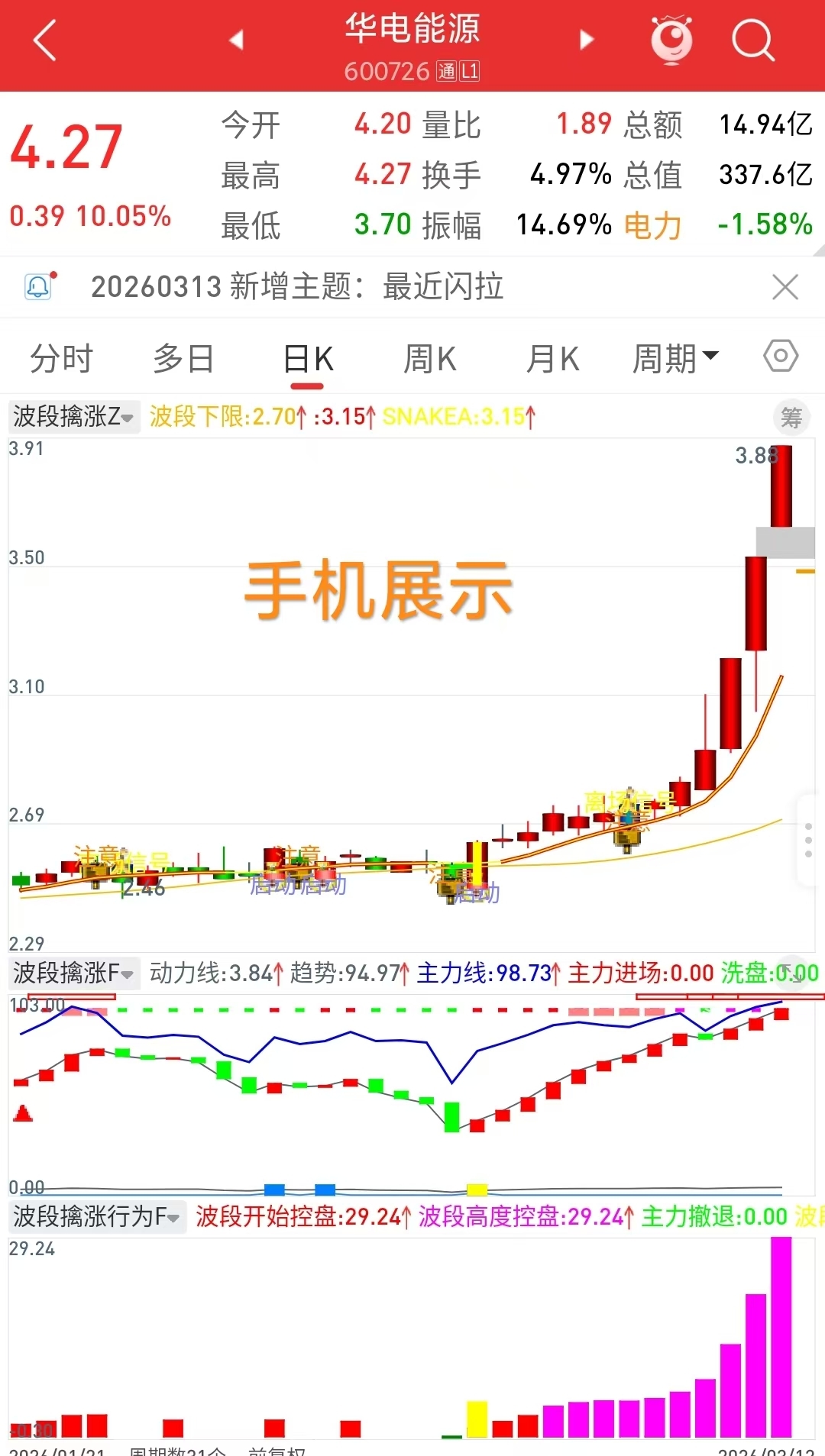Viewport: 825px width, 1456px height.
Task: Switch to the 分时 chart tab
Action: [61, 358]
